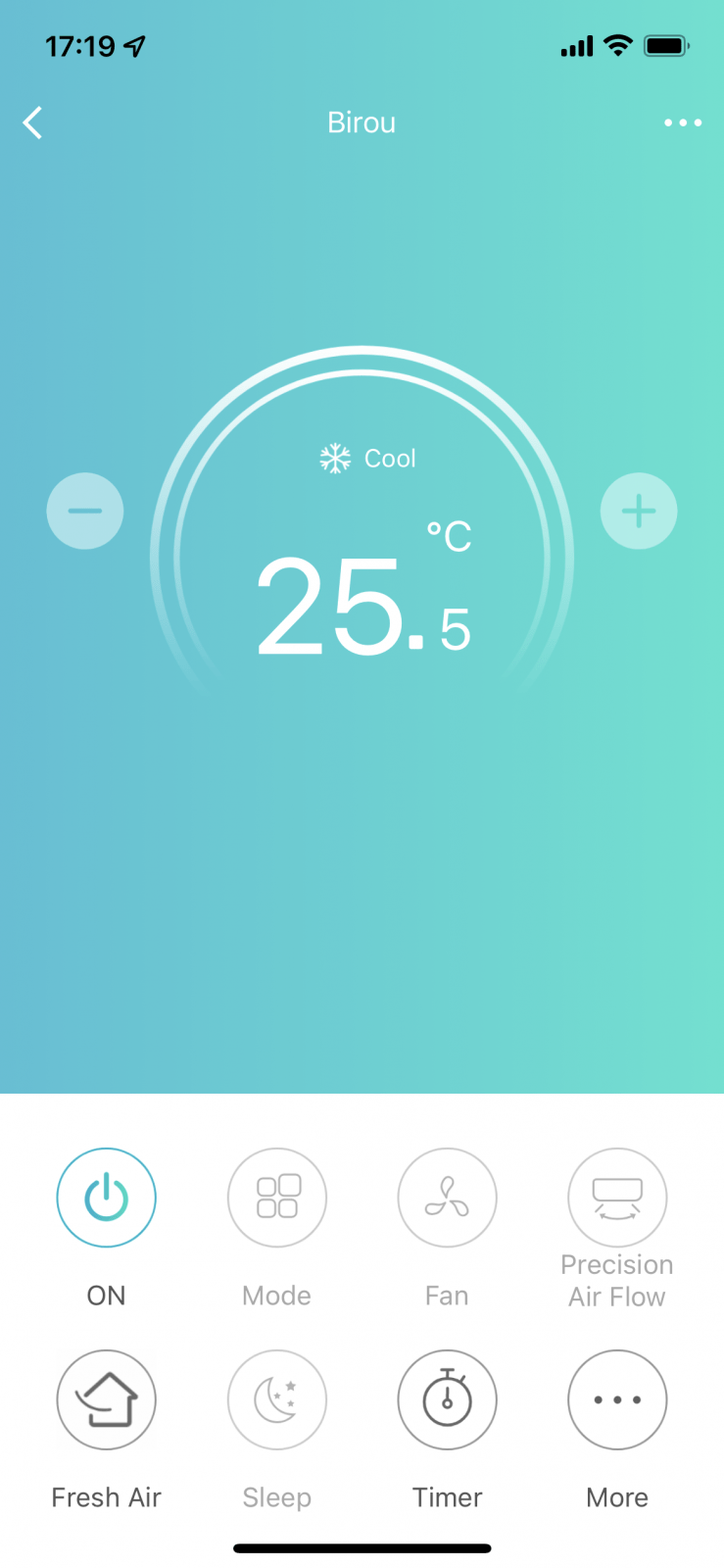Open the More options button
This screenshot has width=724, height=1568.
(617, 1399)
